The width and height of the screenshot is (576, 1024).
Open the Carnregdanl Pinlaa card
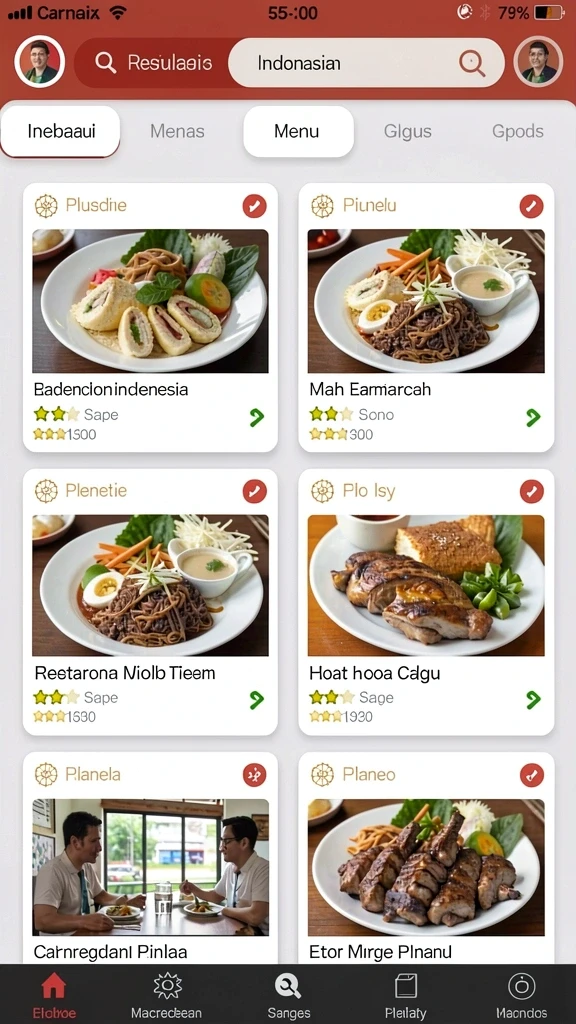pos(150,858)
